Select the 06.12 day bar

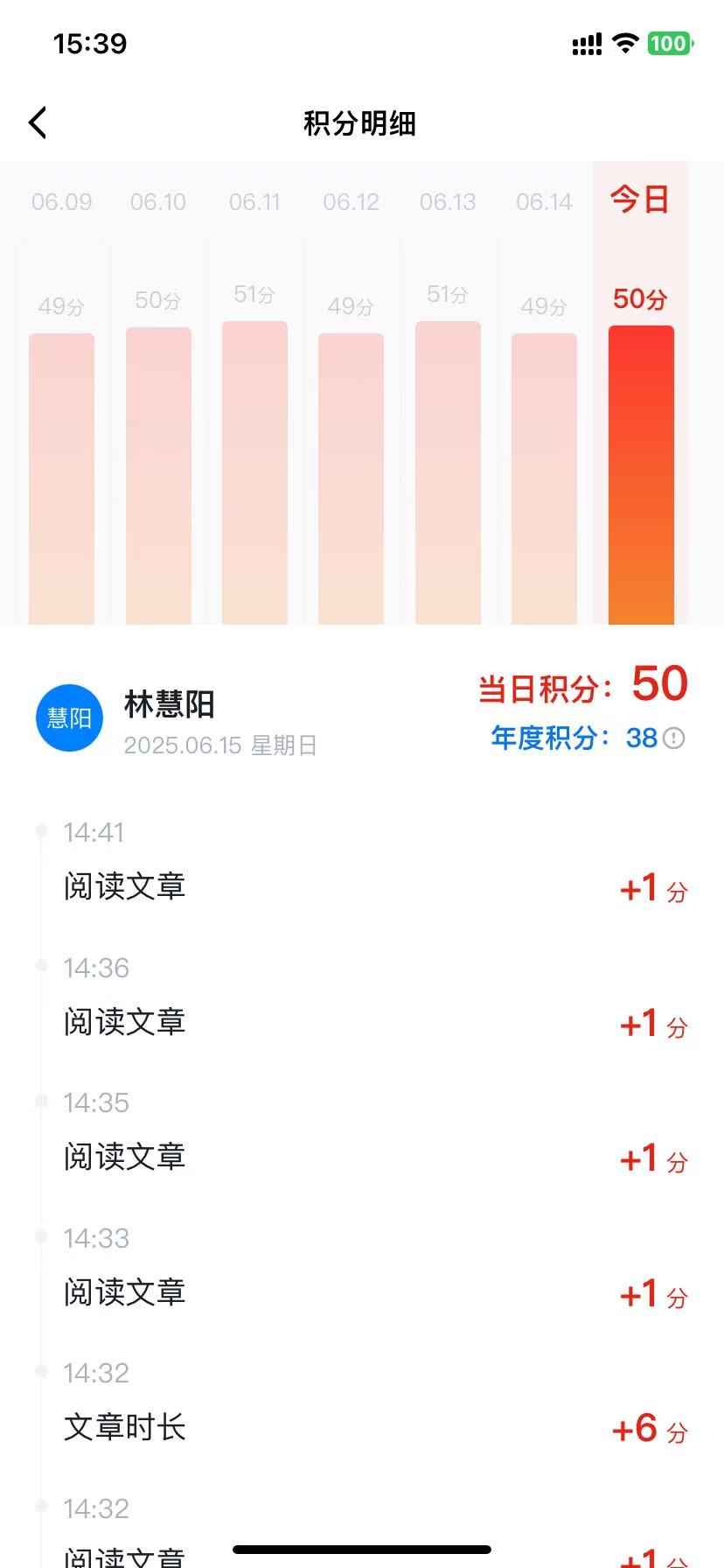tap(351, 478)
